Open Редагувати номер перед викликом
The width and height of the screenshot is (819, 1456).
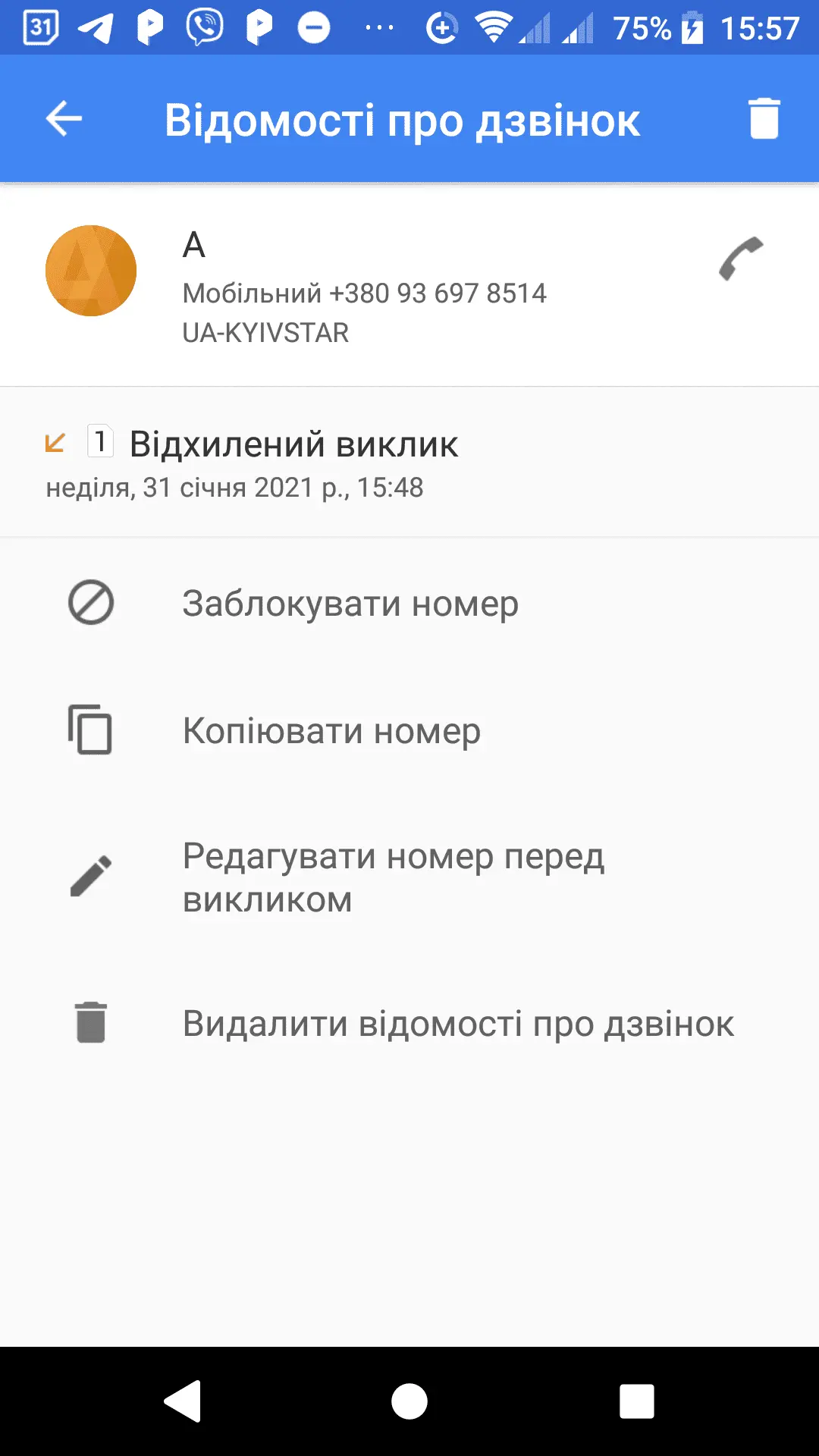[393, 877]
